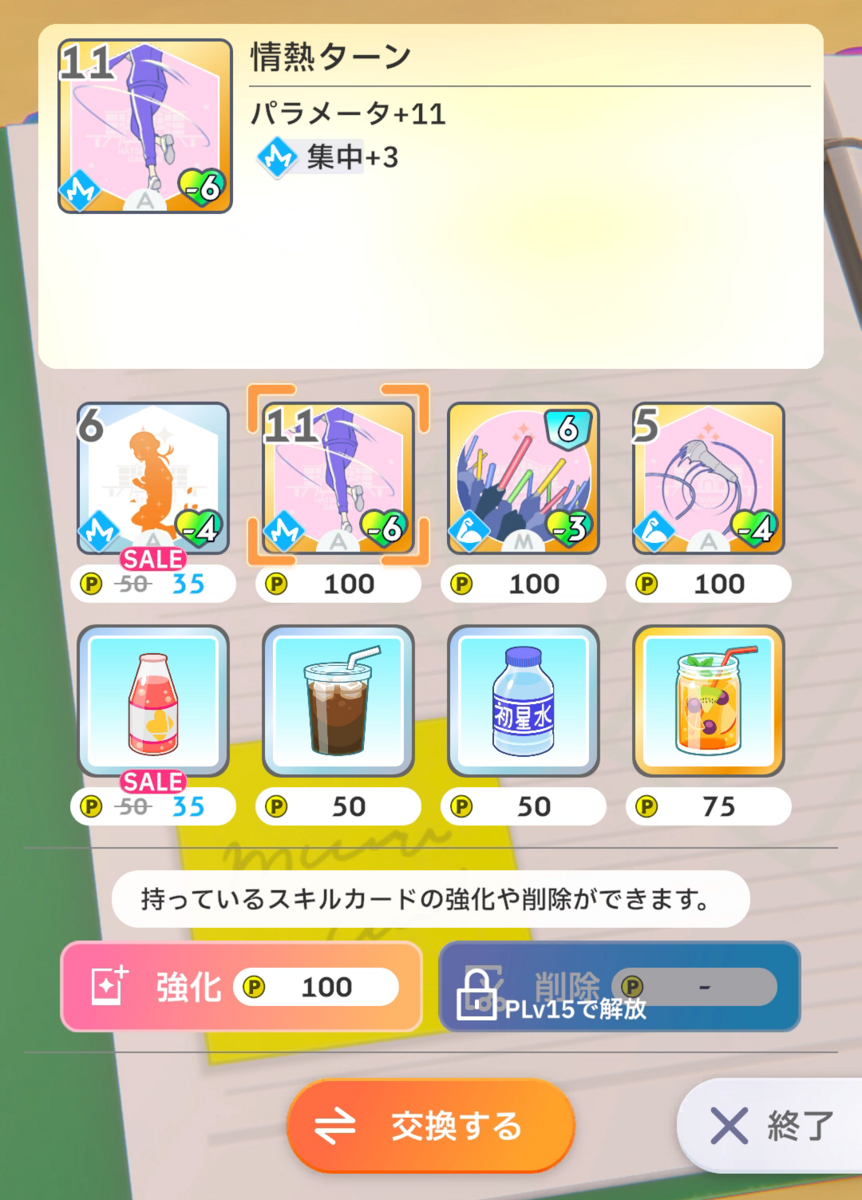
Task: Select the orange silhouette card on sale for 35
Action: (x=153, y=478)
